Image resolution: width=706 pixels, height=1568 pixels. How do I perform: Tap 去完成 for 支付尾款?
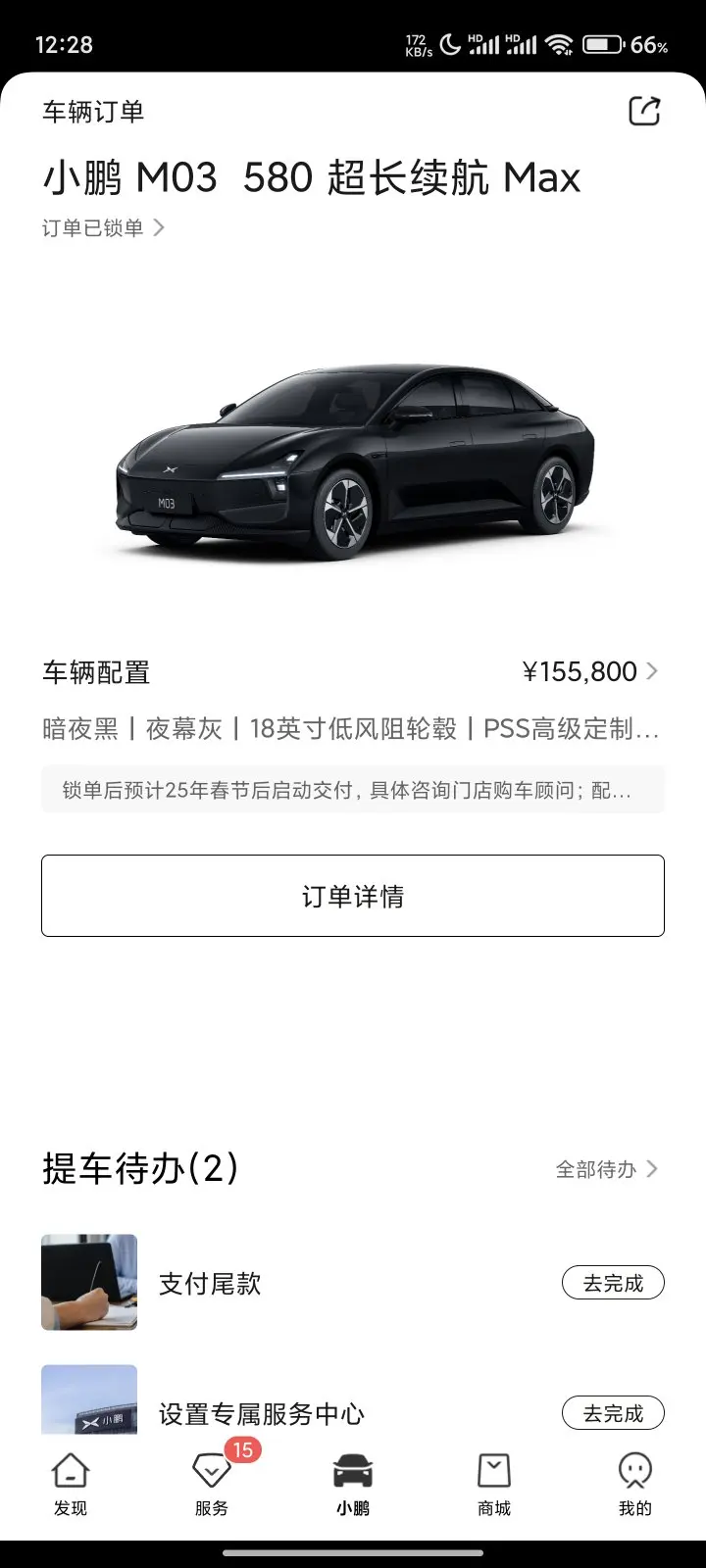pyautogui.click(x=613, y=1283)
